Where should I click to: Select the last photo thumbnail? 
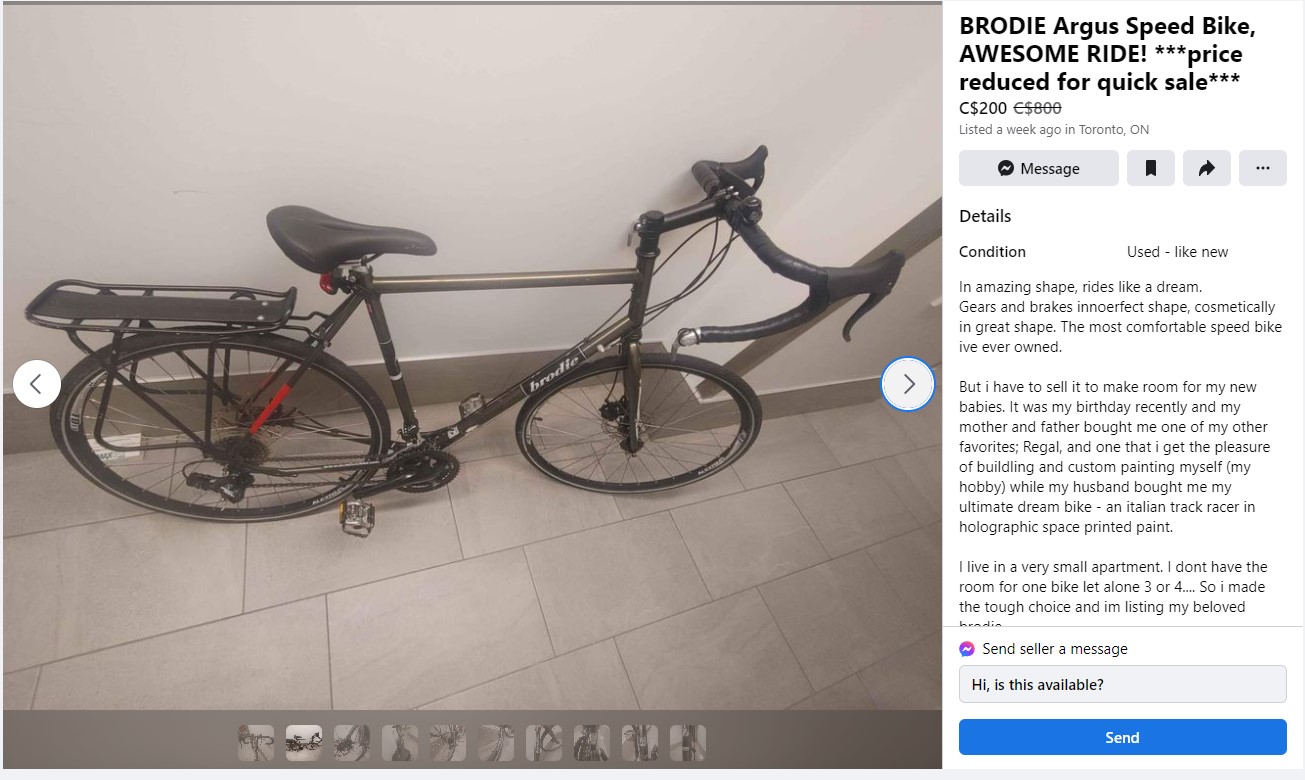coord(688,743)
